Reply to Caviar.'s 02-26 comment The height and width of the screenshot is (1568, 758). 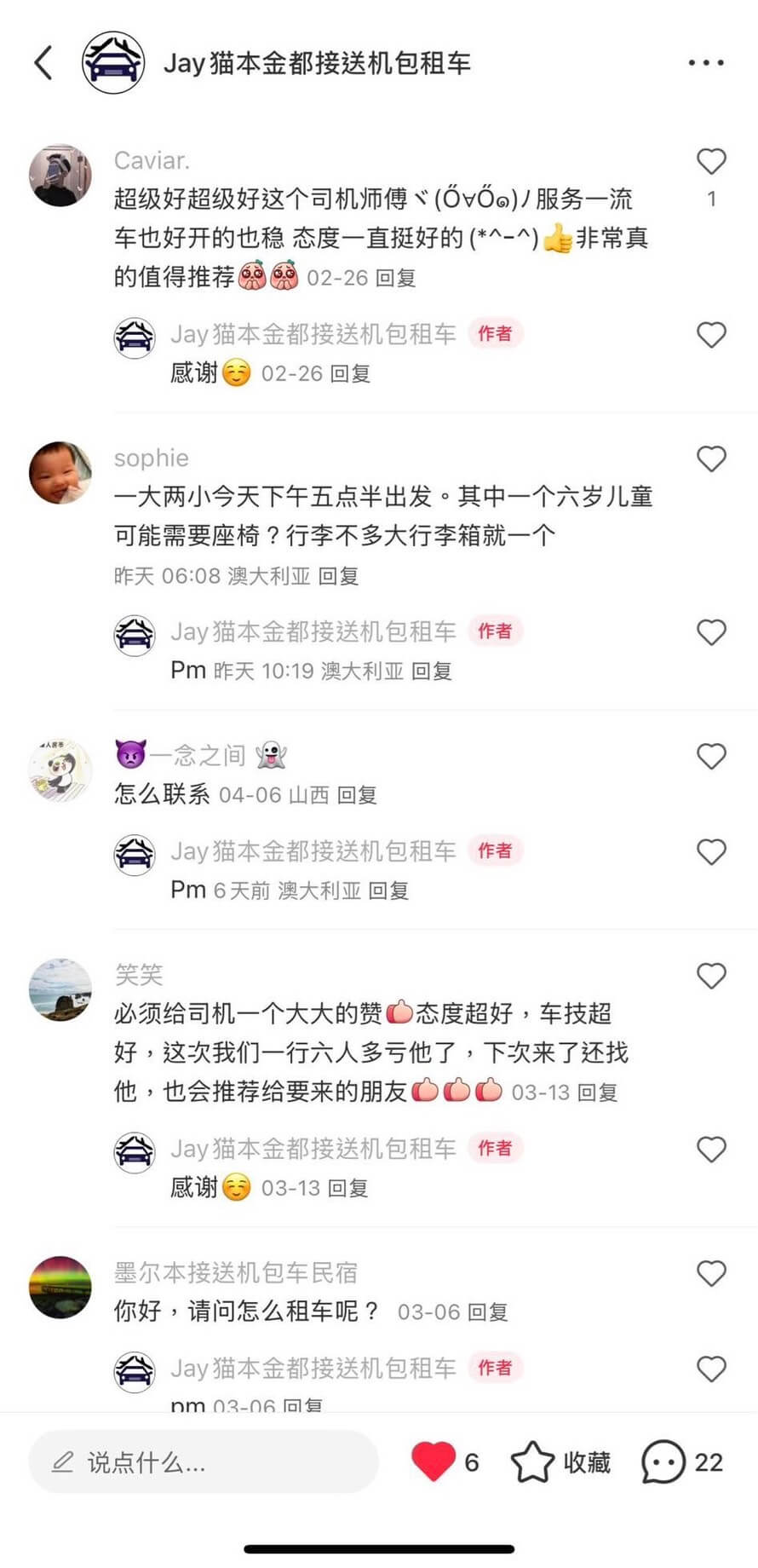click(396, 278)
